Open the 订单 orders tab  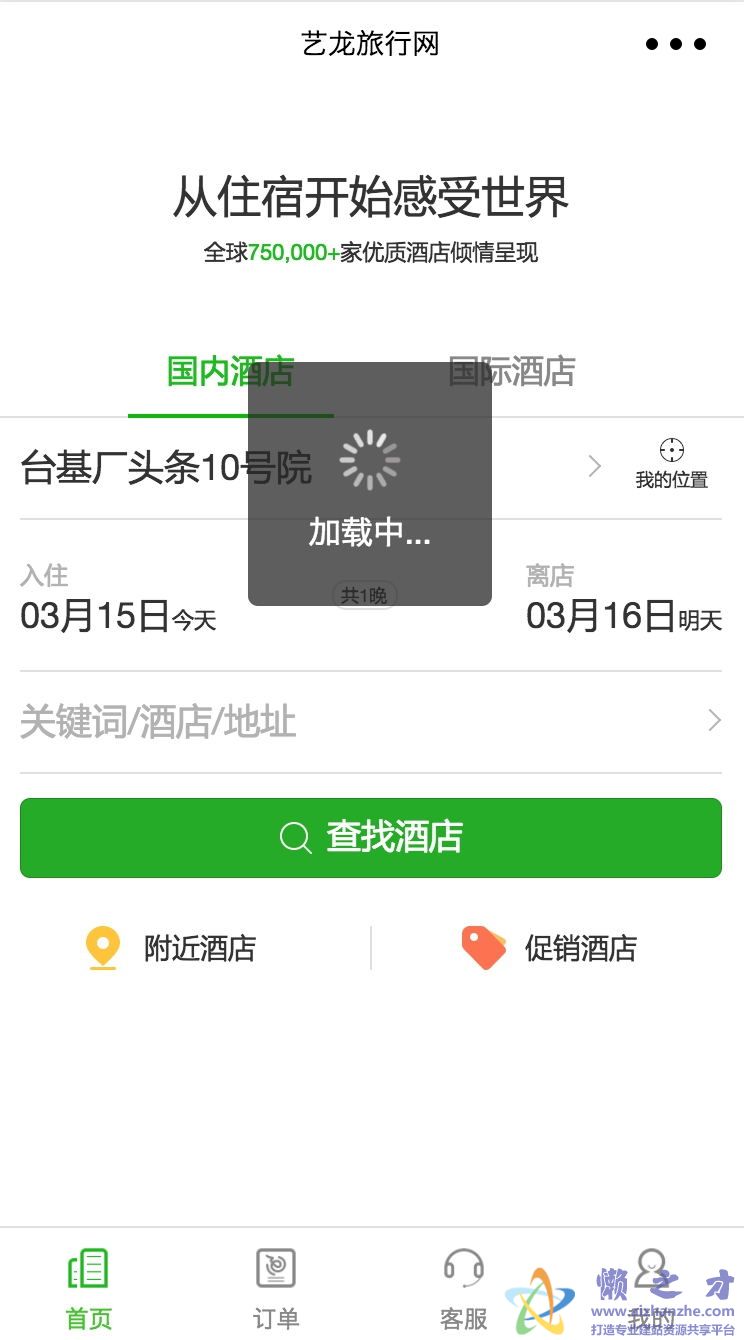[x=276, y=1288]
